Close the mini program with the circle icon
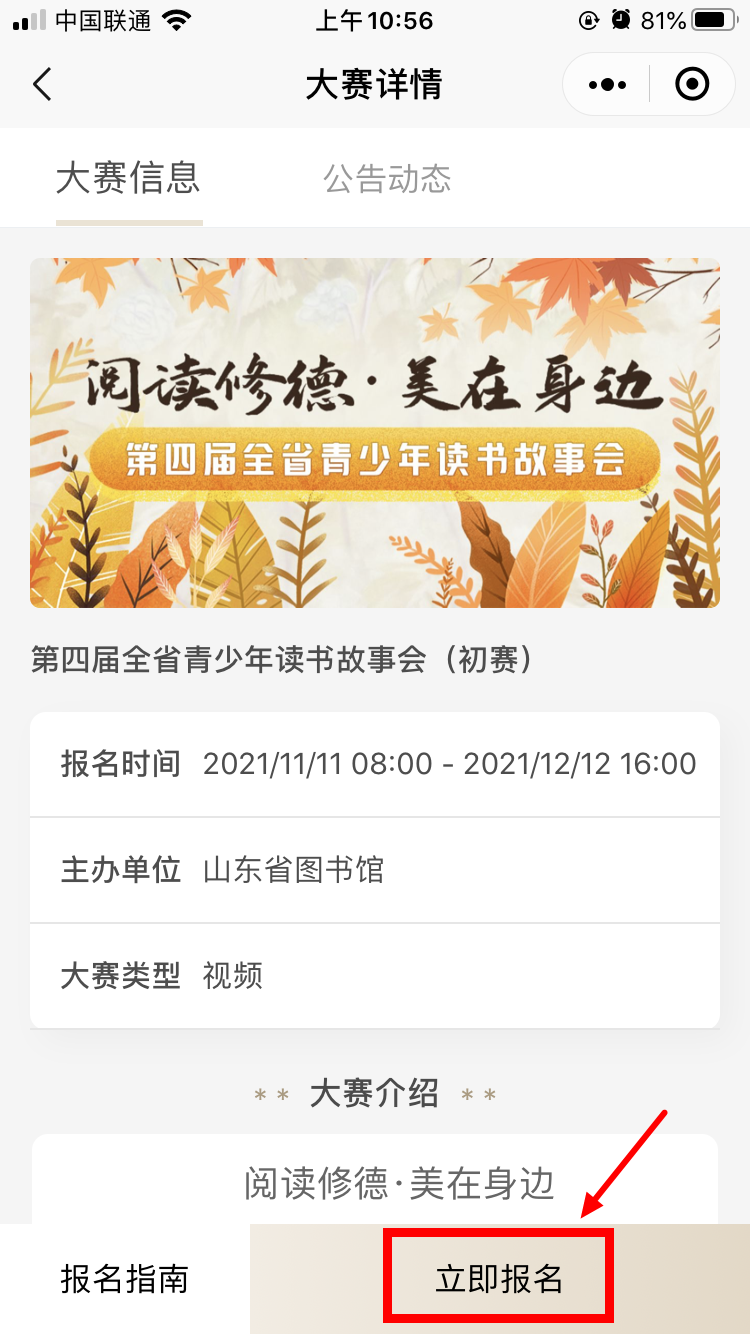 click(x=692, y=85)
